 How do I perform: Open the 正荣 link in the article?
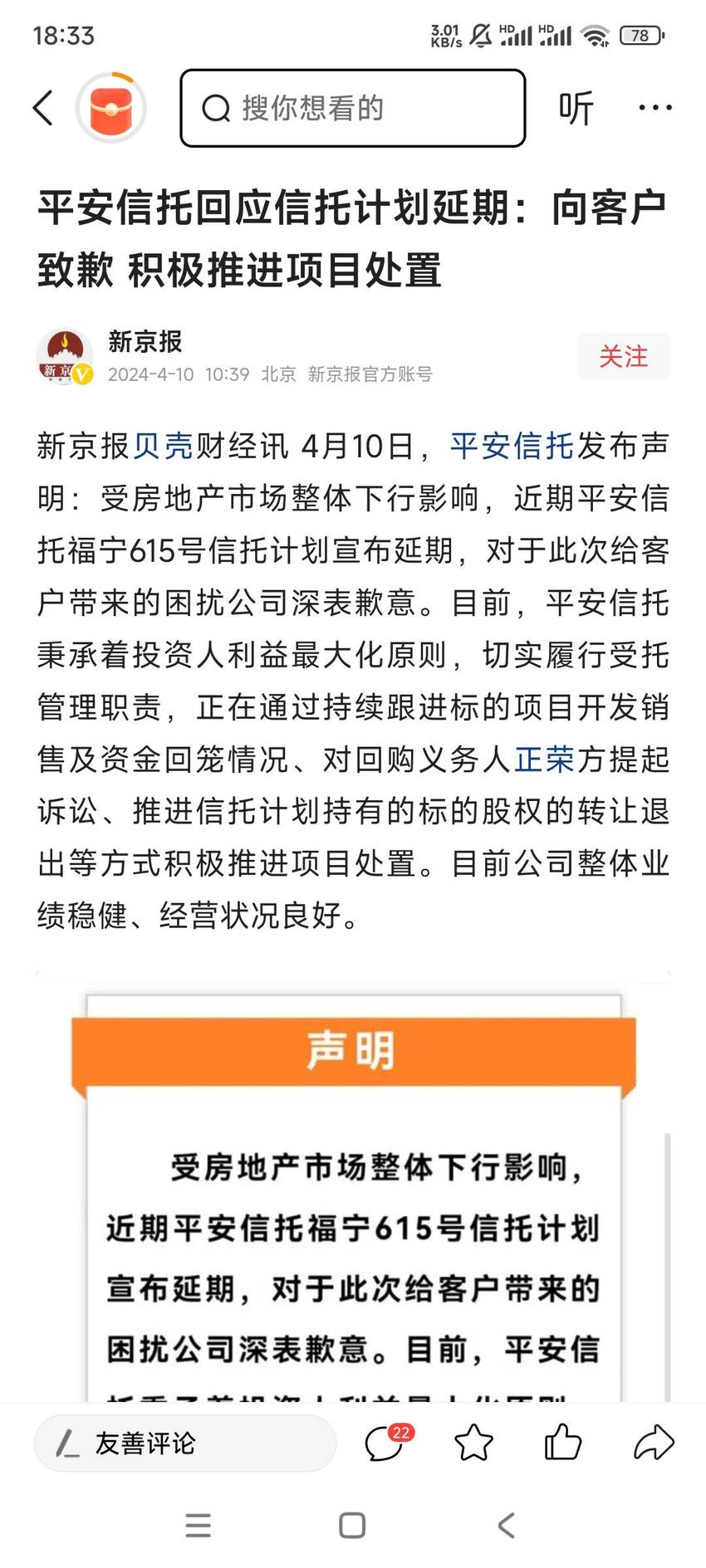545,759
